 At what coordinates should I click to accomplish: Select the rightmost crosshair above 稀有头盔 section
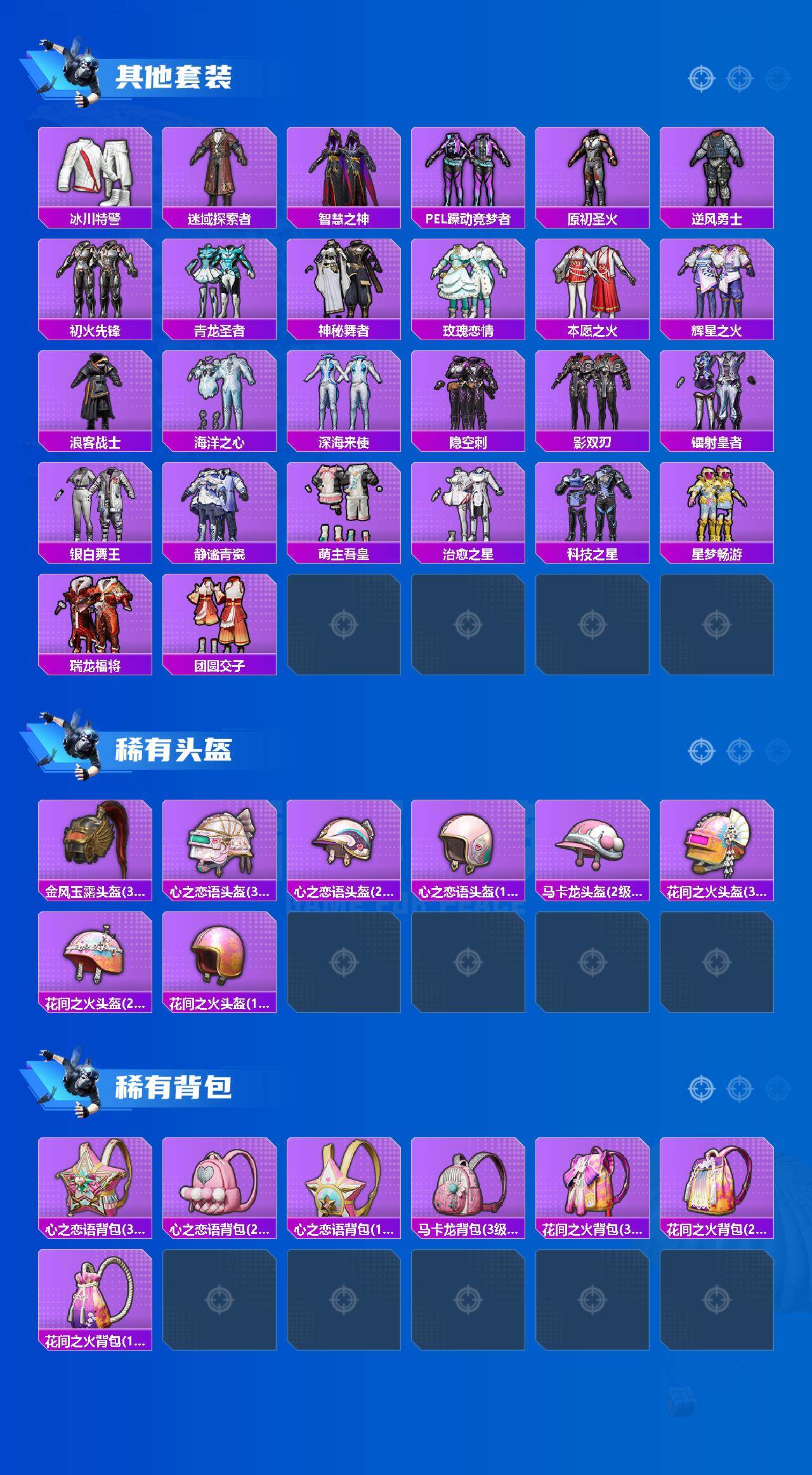pyautogui.click(x=775, y=752)
